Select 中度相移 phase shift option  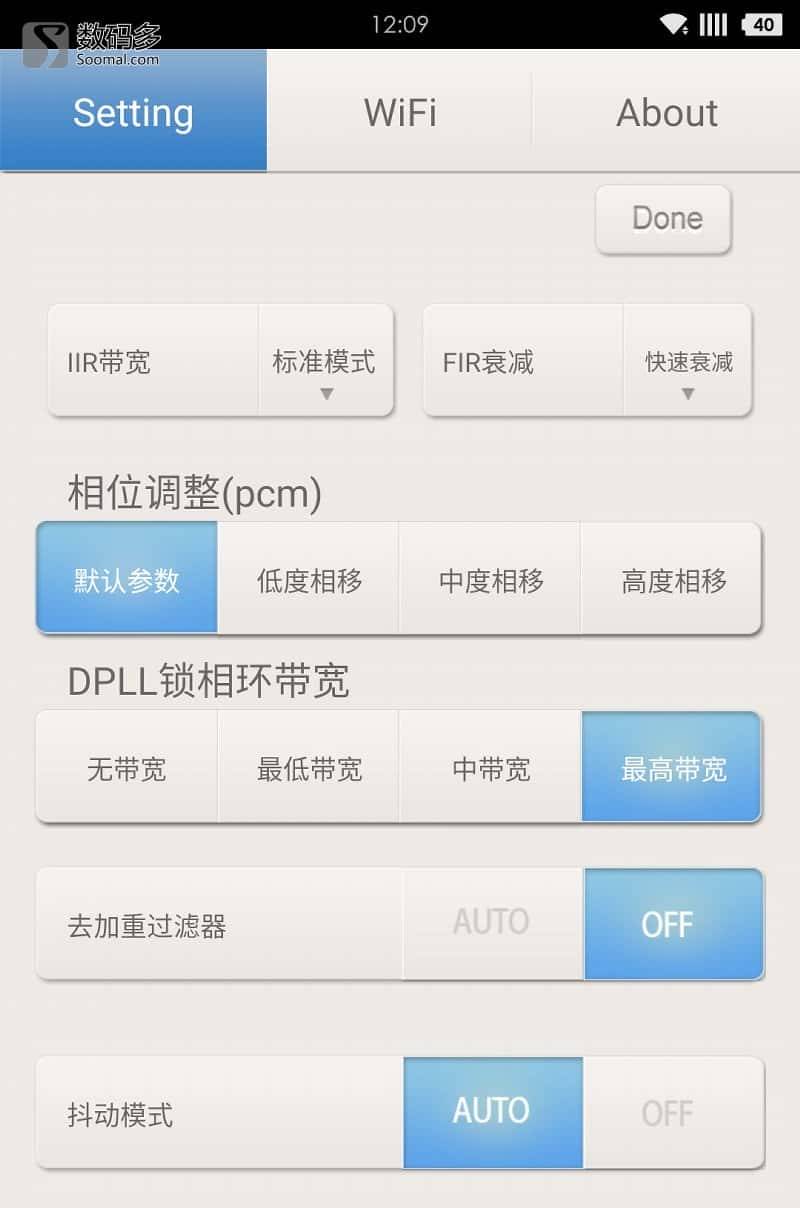click(490, 577)
